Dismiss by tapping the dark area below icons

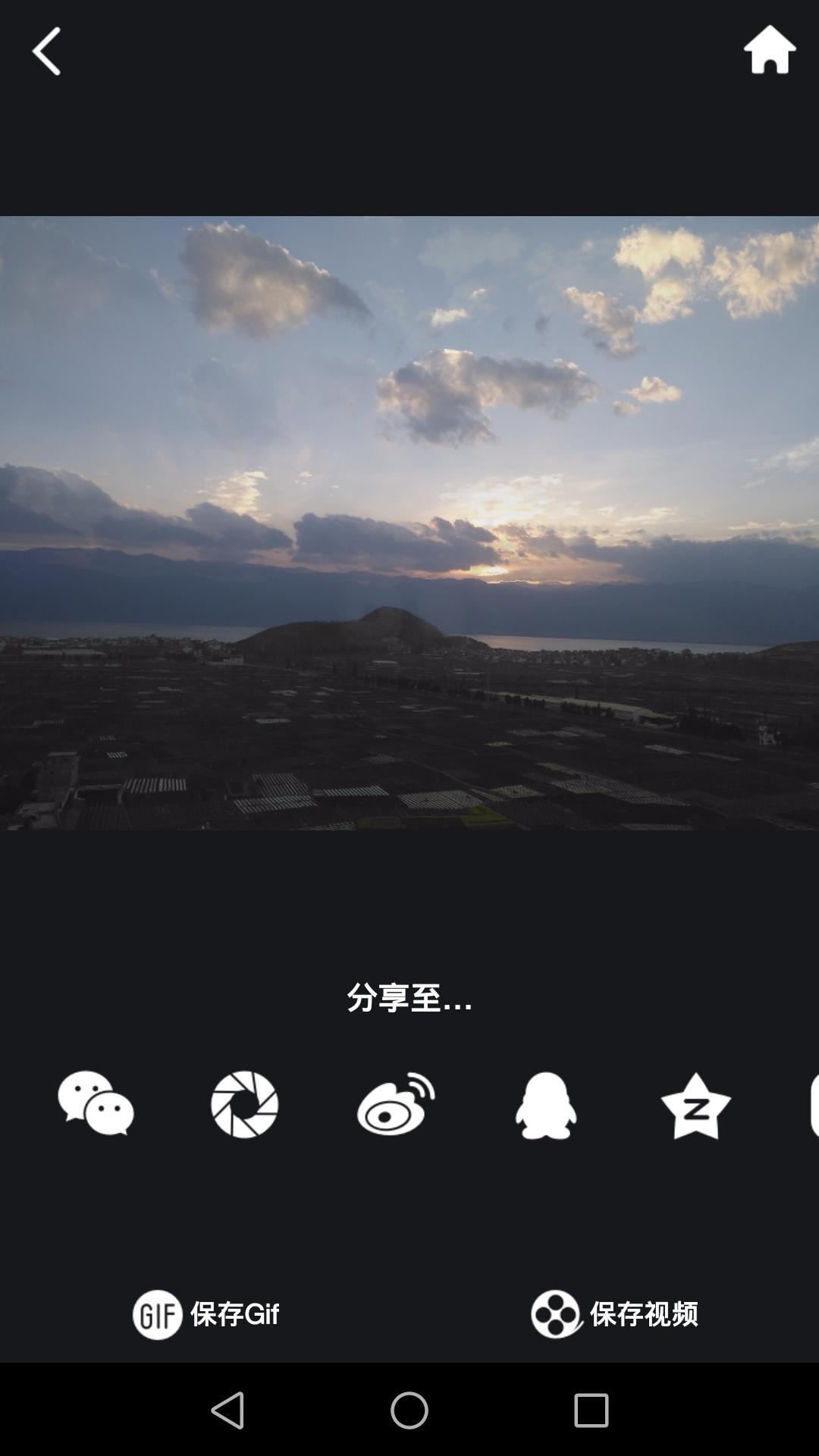[409, 1213]
